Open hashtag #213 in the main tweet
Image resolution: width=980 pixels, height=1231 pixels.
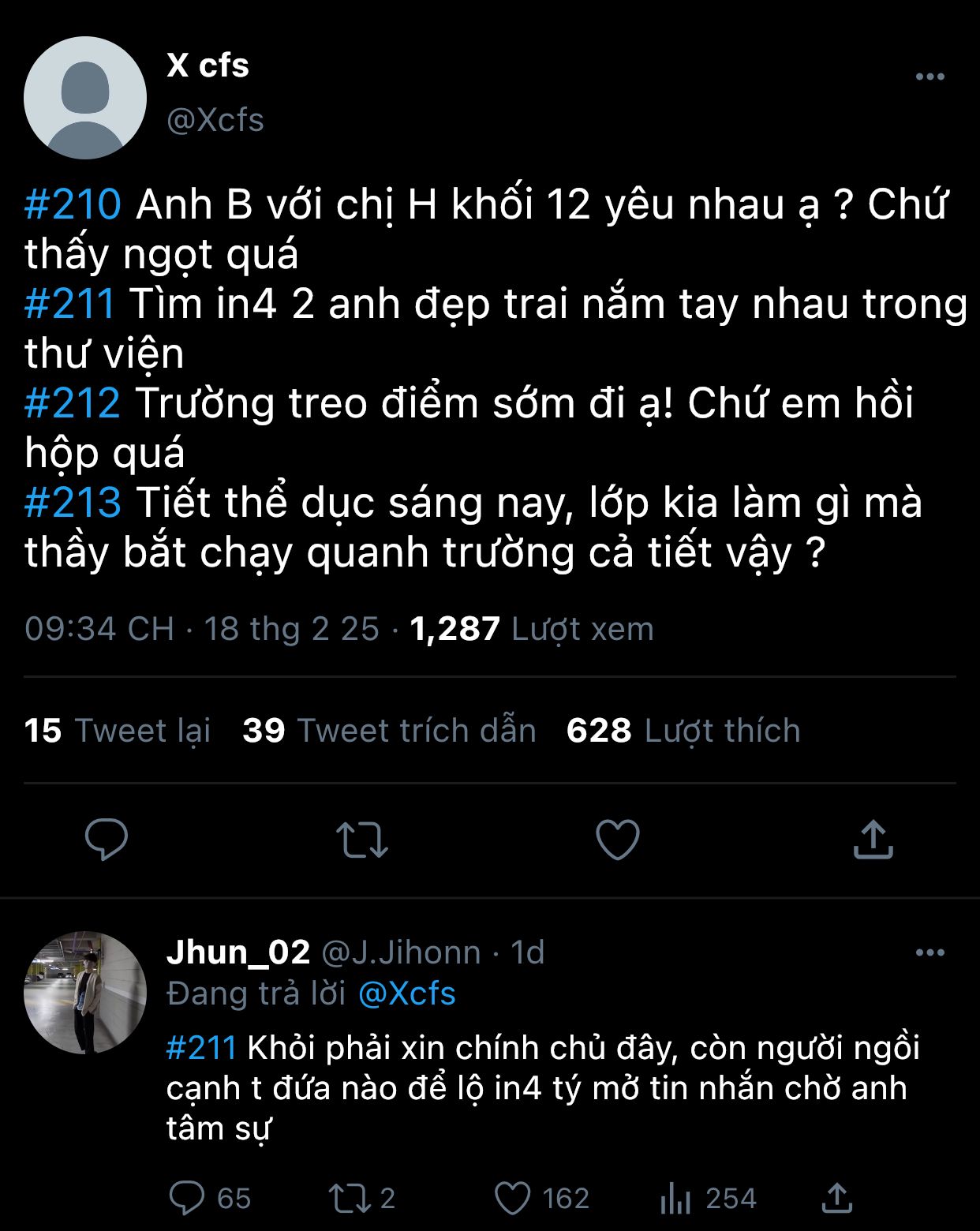click(x=73, y=503)
